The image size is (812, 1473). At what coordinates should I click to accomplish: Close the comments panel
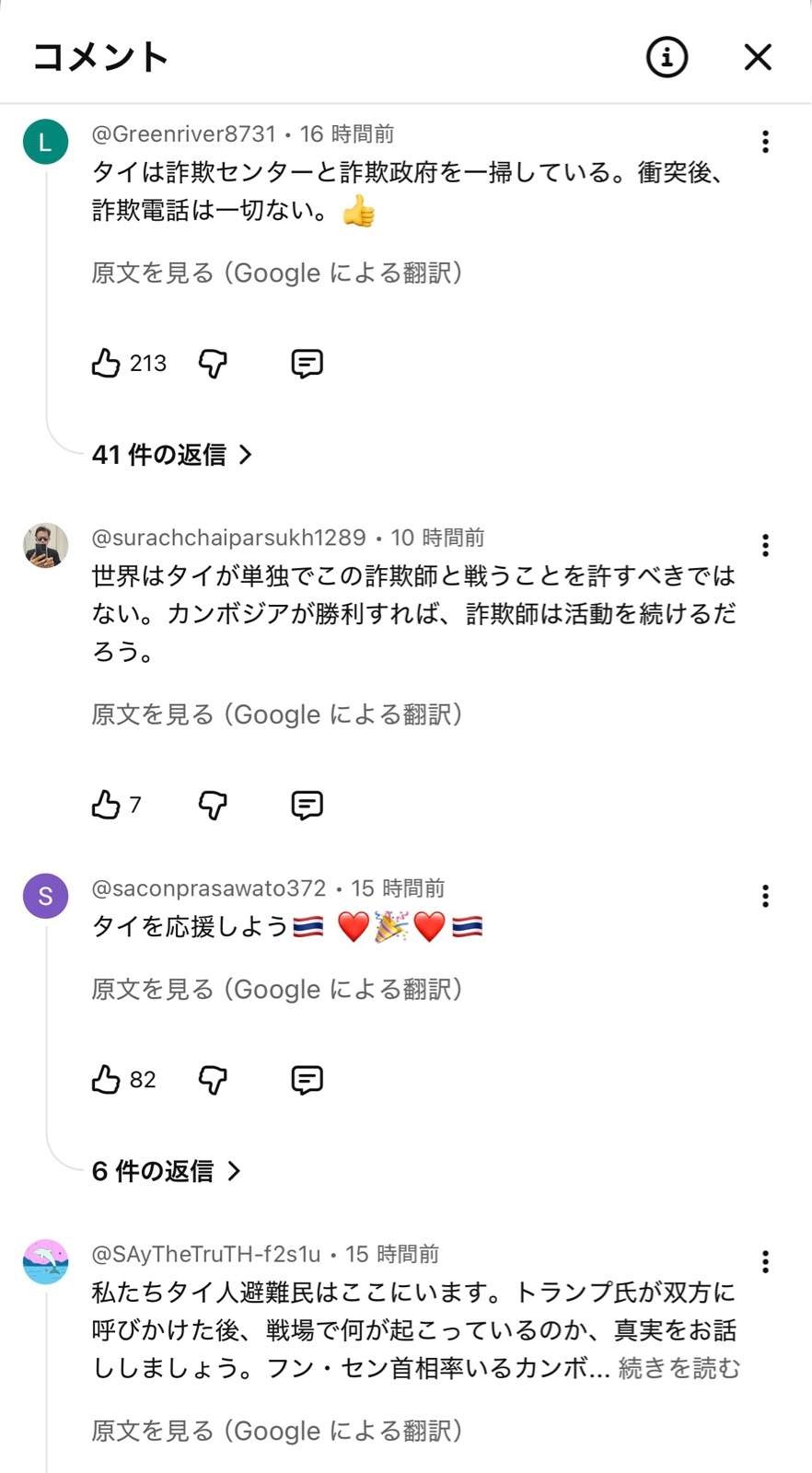coord(757,57)
